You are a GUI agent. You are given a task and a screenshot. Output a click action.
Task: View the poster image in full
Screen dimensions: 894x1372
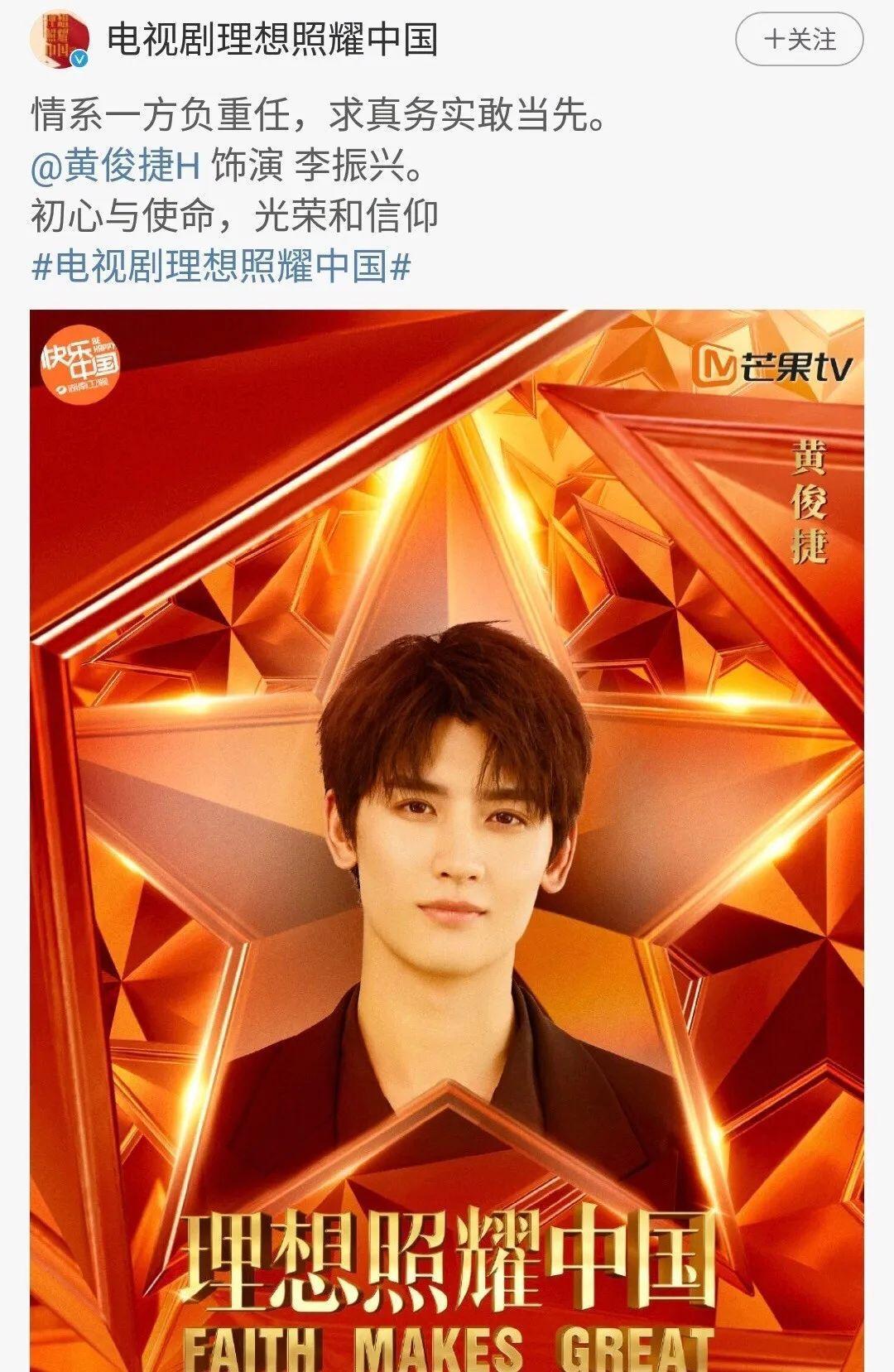[447, 836]
